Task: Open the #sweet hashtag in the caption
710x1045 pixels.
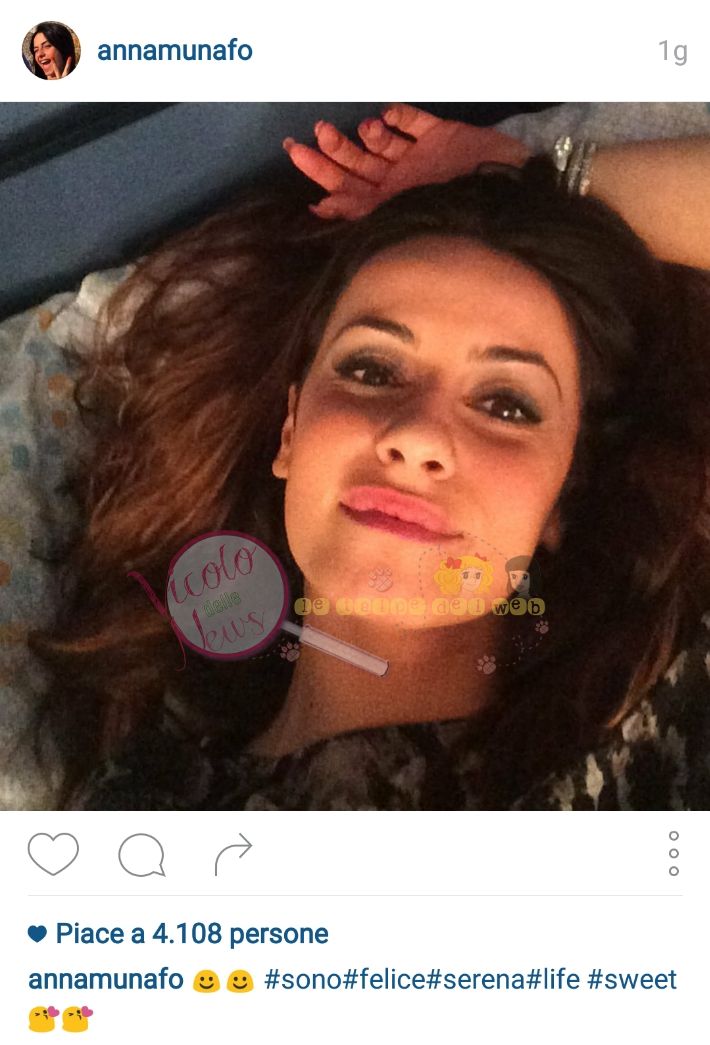Action: pyautogui.click(x=632, y=979)
